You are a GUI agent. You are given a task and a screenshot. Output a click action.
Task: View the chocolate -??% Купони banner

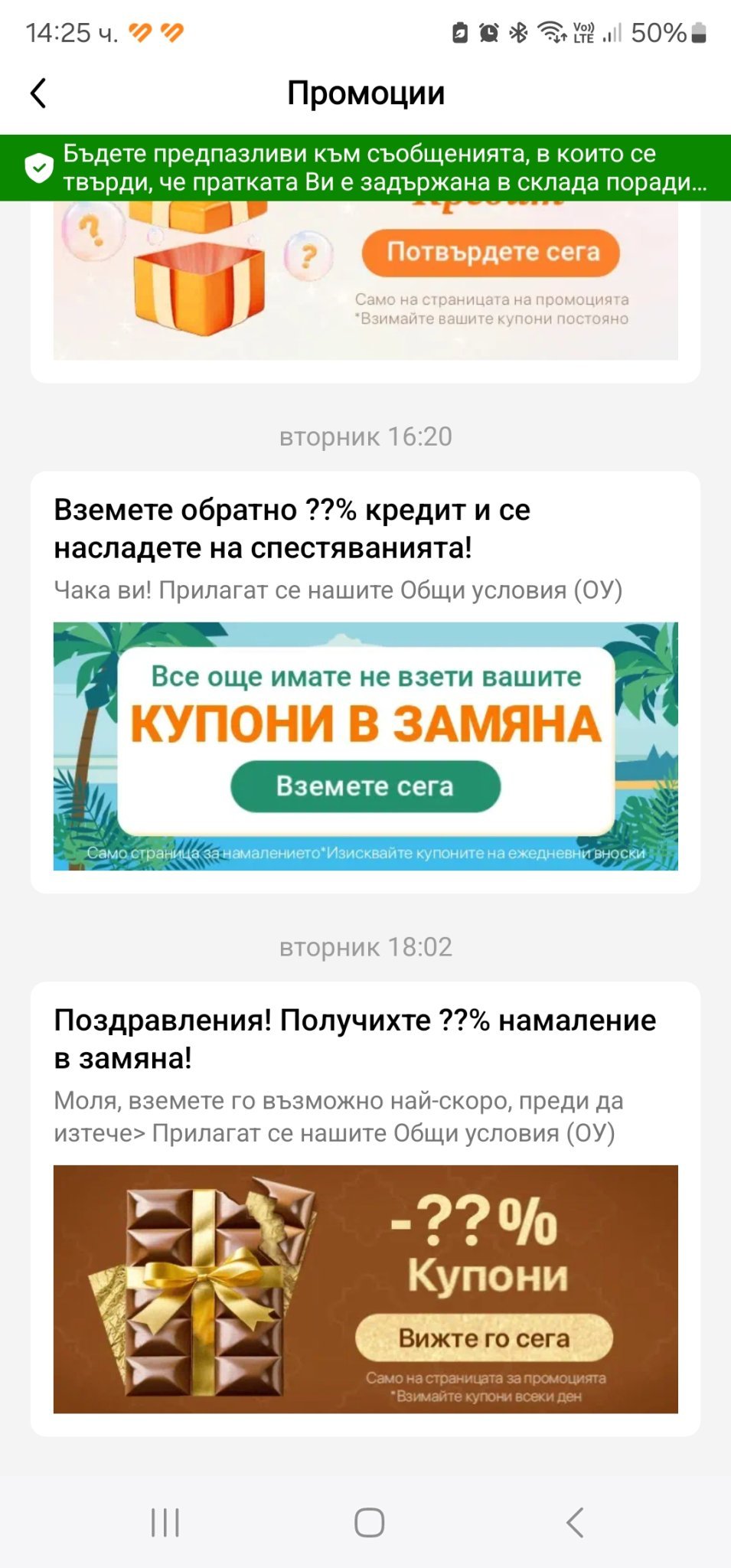pos(365,1289)
